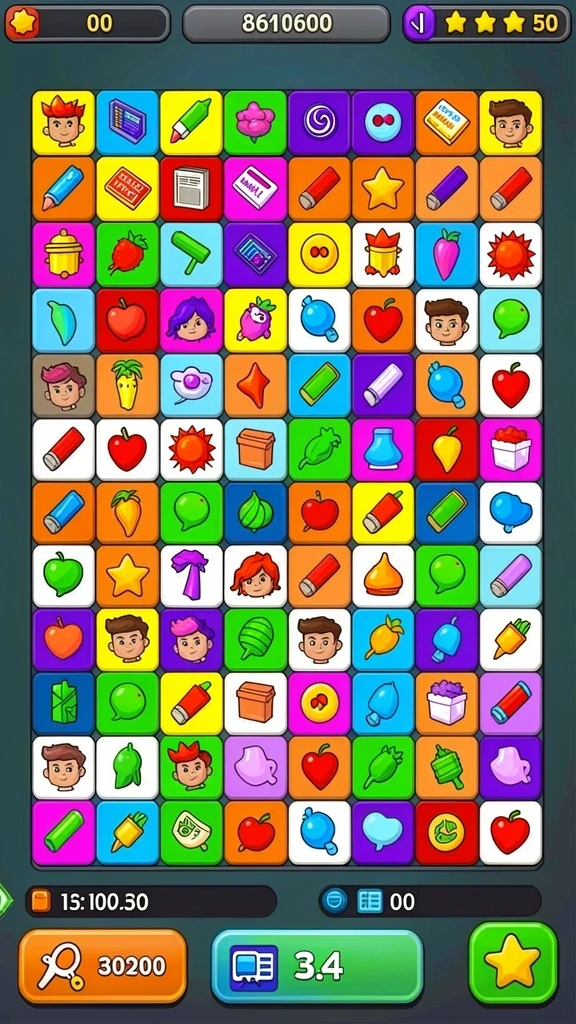The width and height of the screenshot is (576, 1024).
Task: Choose the purple gift box tile on orange
Action: (x=447, y=703)
